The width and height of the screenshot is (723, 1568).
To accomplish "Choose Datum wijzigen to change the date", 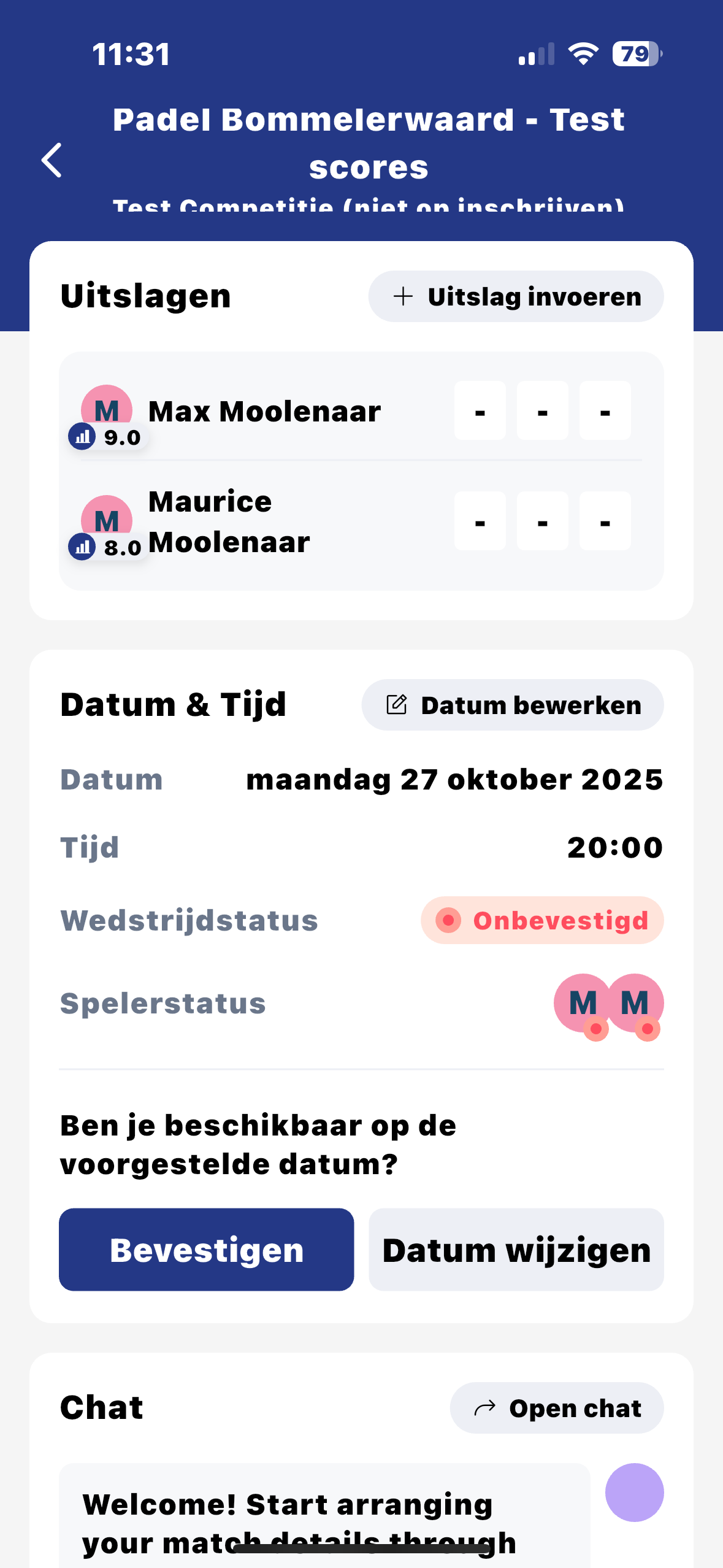I will click(516, 1250).
